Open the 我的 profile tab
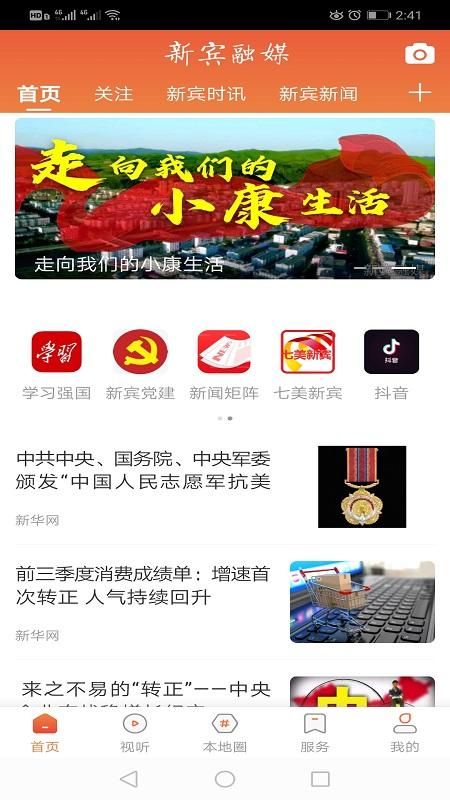 (405, 733)
